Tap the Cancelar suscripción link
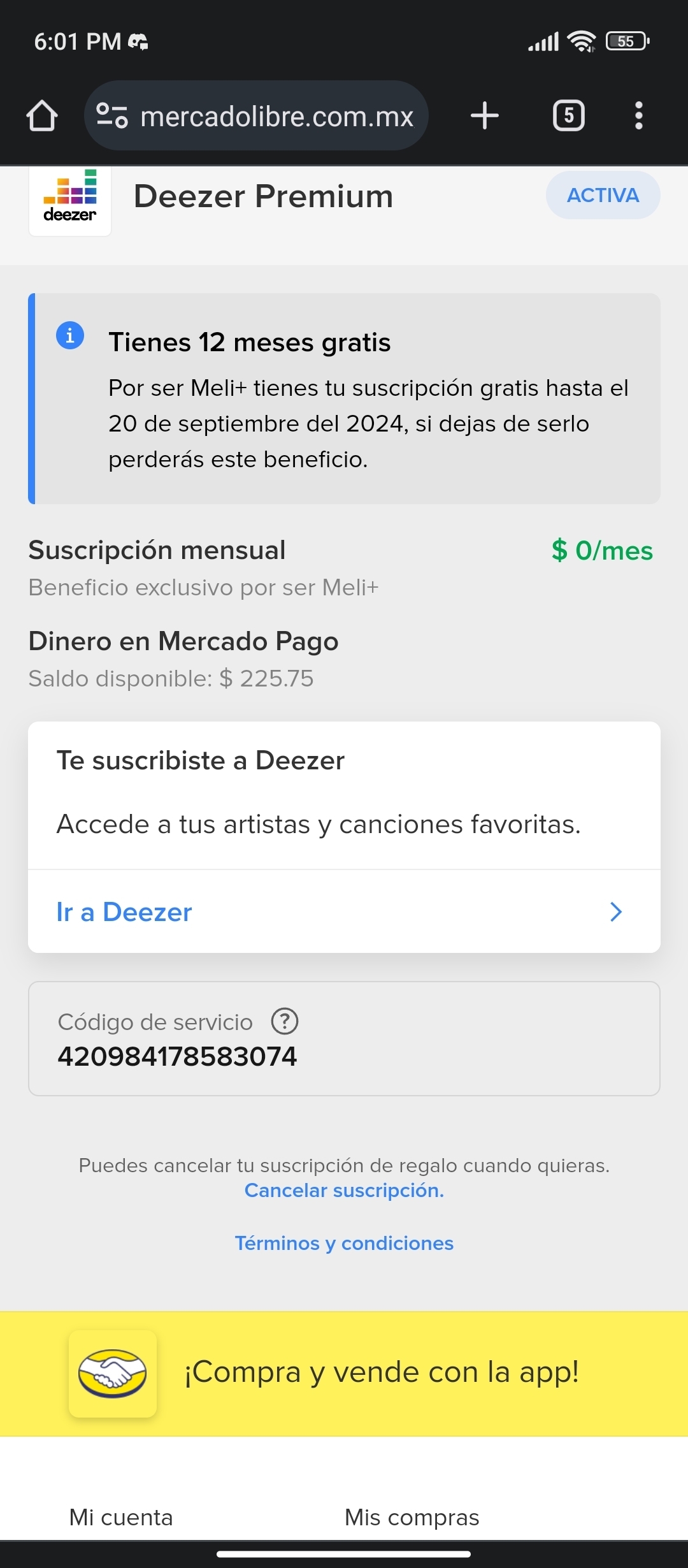 pyautogui.click(x=344, y=1190)
